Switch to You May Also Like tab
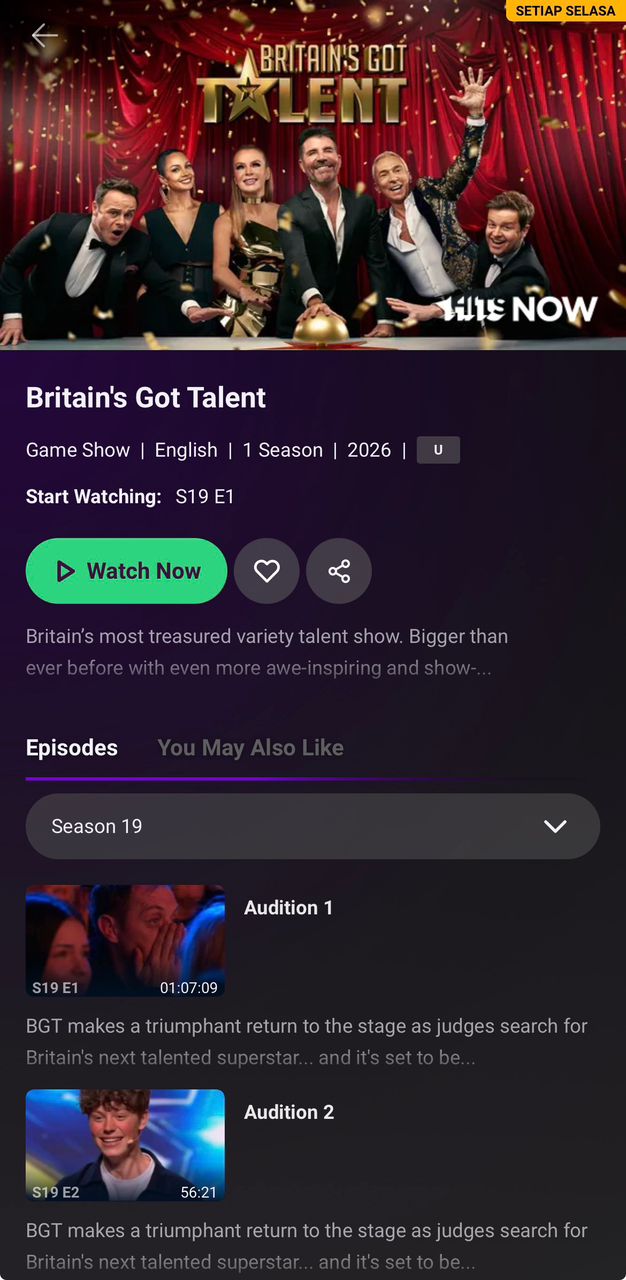This screenshot has width=626, height=1280. (x=250, y=748)
